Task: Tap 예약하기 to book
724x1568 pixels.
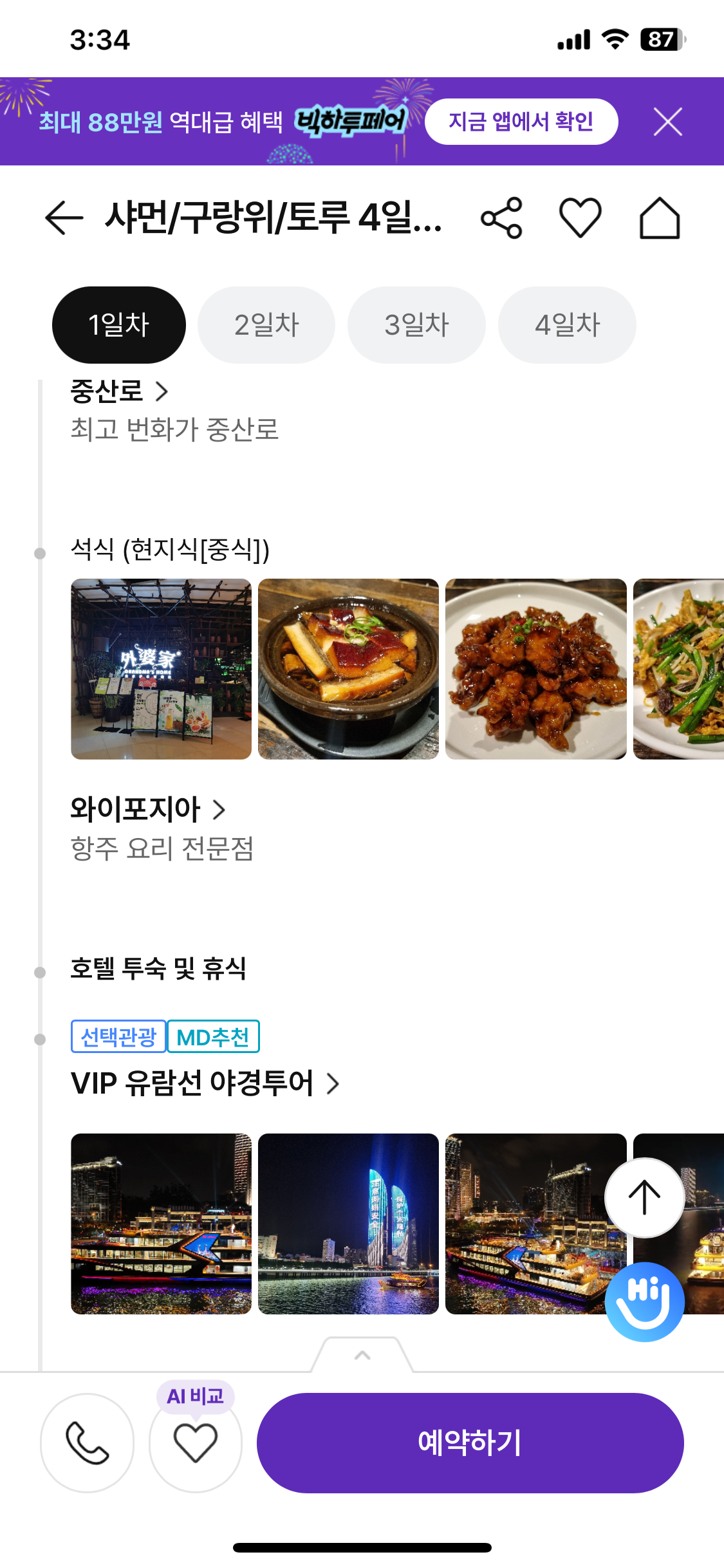Action: click(x=470, y=1442)
